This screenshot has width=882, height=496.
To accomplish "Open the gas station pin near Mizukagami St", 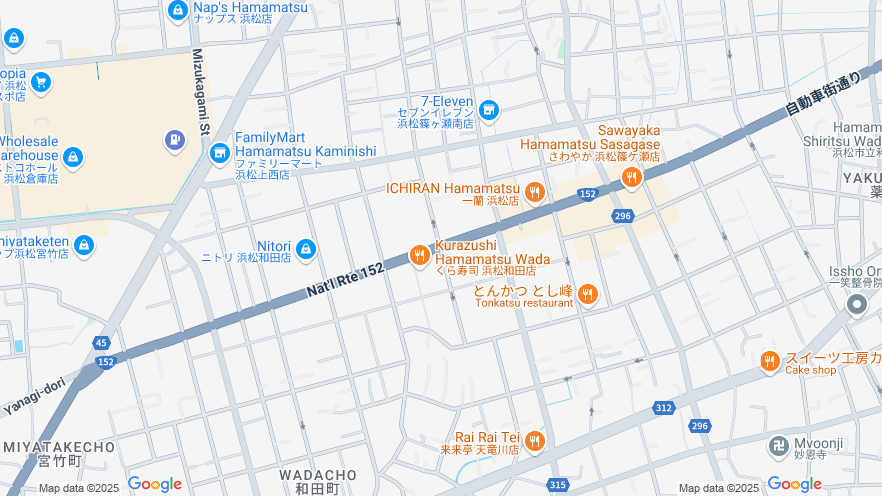I will tap(175, 139).
